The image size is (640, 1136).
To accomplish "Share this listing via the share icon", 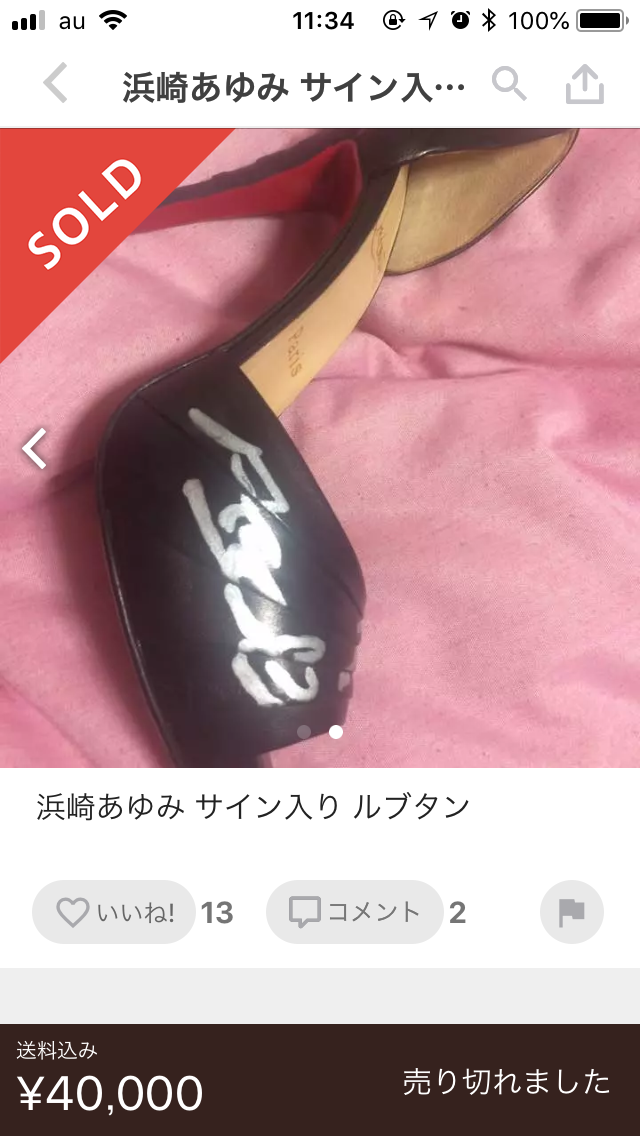I will point(585,85).
